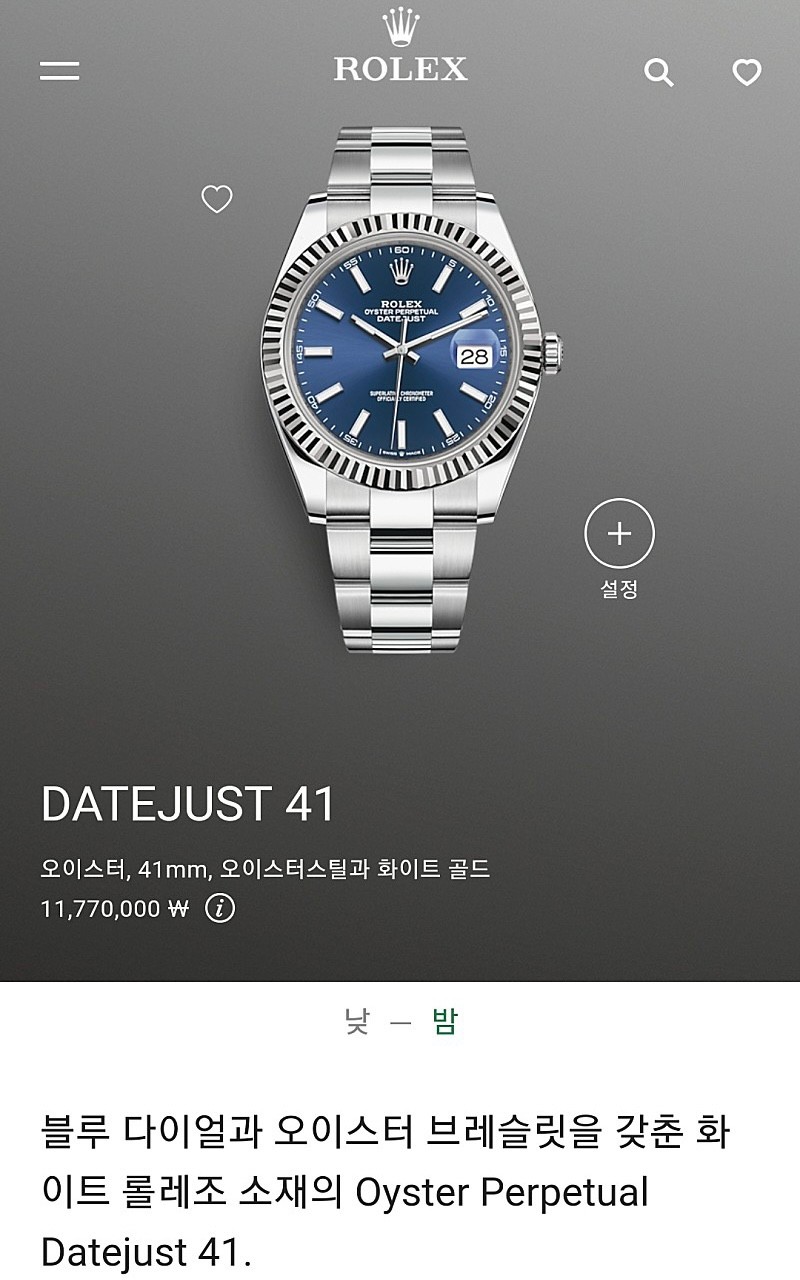Add this Datejust watch to favorites
This screenshot has height=1280, width=800.
tap(217, 199)
